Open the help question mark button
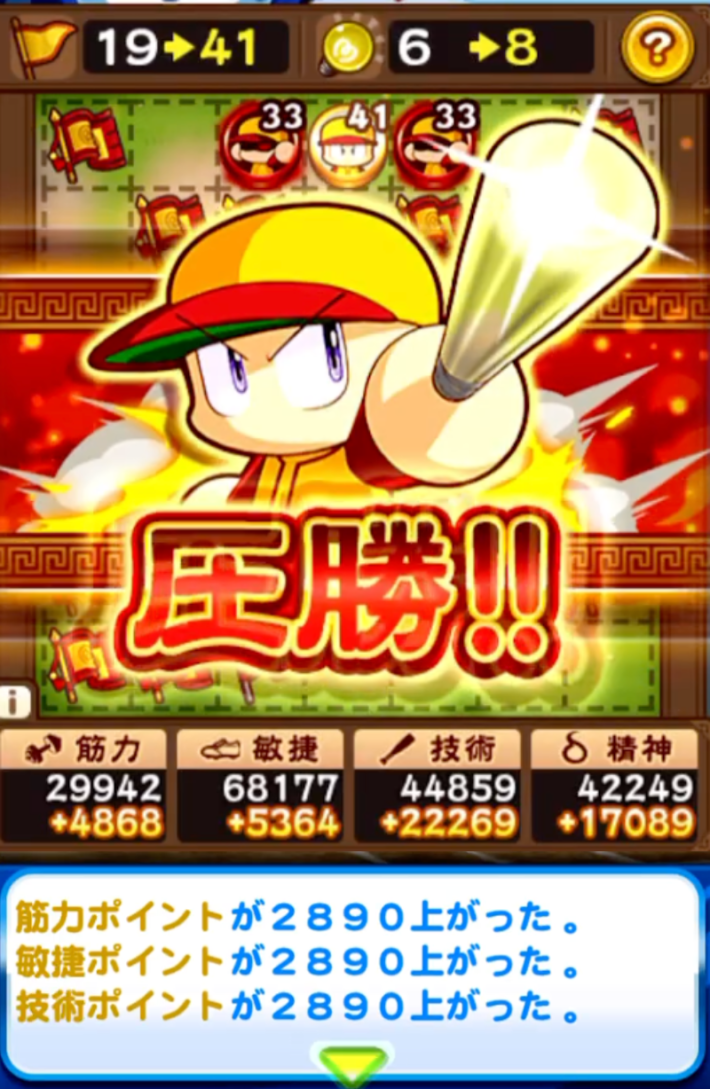710x1089 pixels. (x=657, y=46)
